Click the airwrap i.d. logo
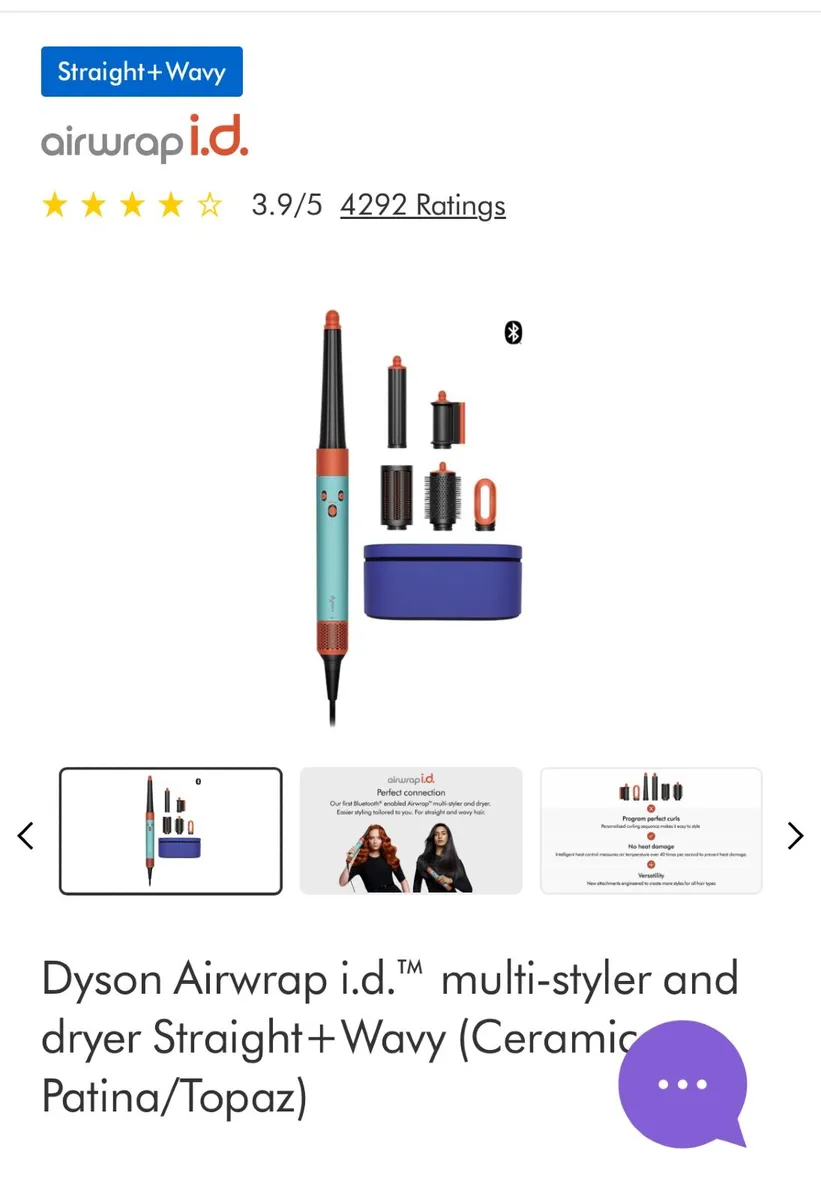This screenshot has width=821, height=1200. [144, 140]
